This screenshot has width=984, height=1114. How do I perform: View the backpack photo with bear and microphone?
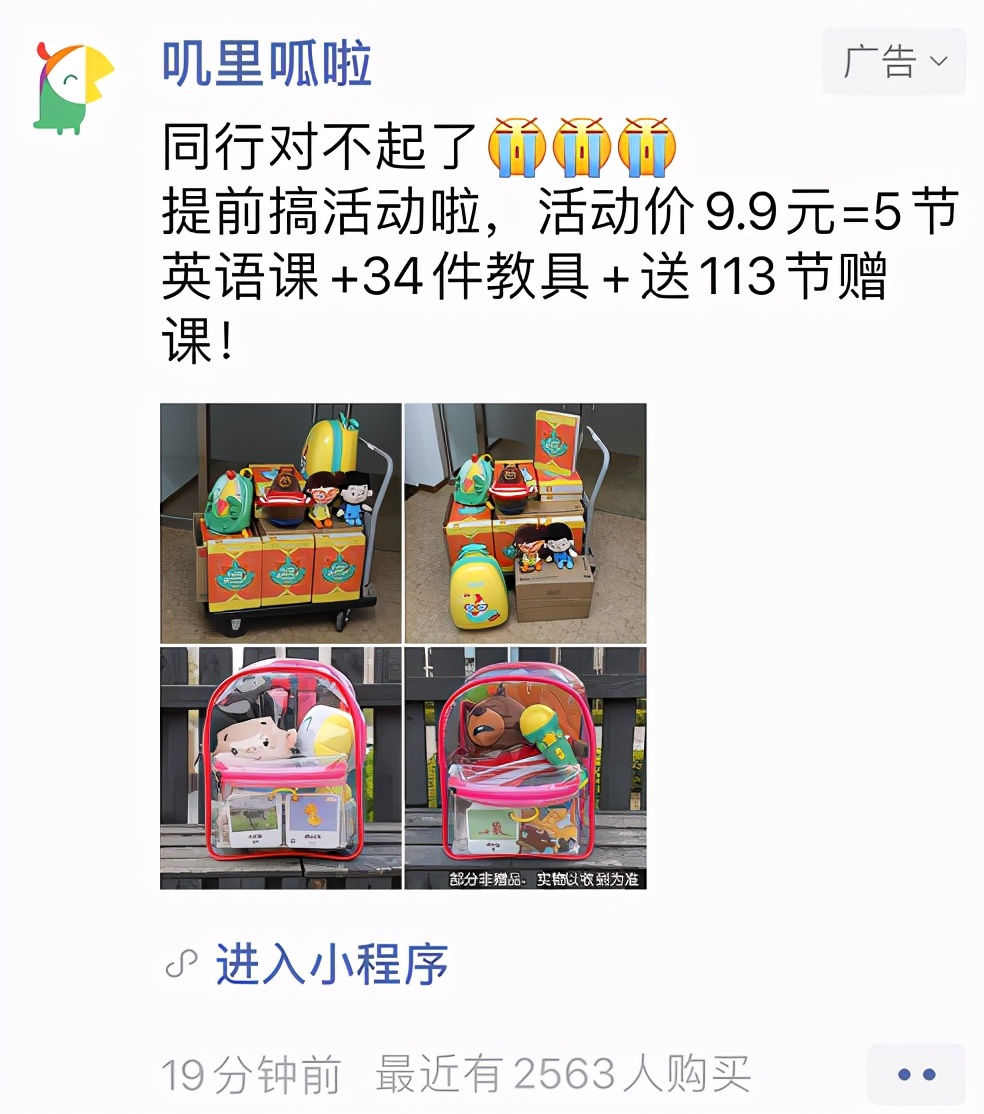pos(525,768)
